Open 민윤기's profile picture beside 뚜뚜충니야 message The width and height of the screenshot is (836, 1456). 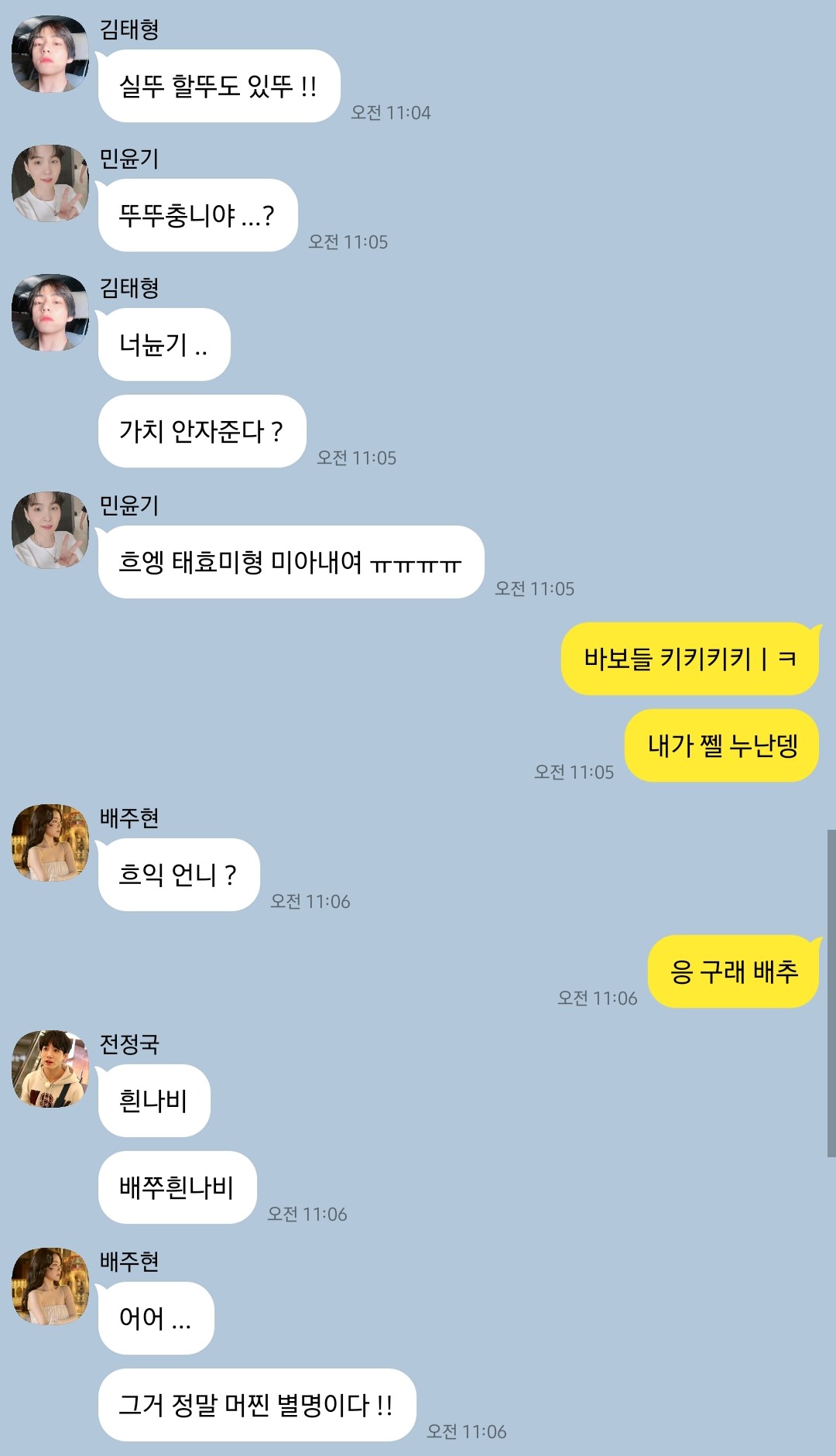[50, 183]
